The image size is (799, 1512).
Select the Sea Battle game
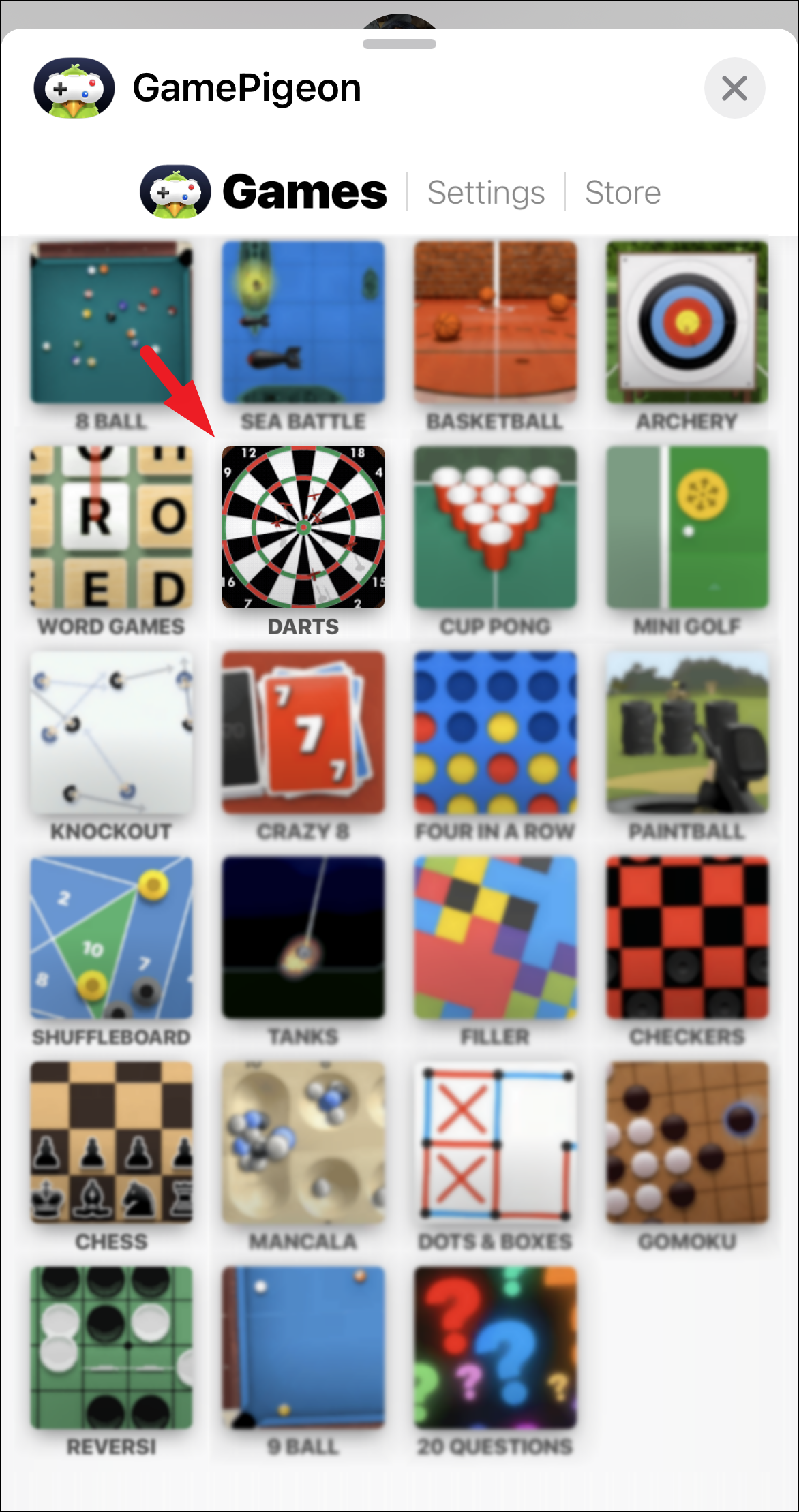(x=303, y=322)
